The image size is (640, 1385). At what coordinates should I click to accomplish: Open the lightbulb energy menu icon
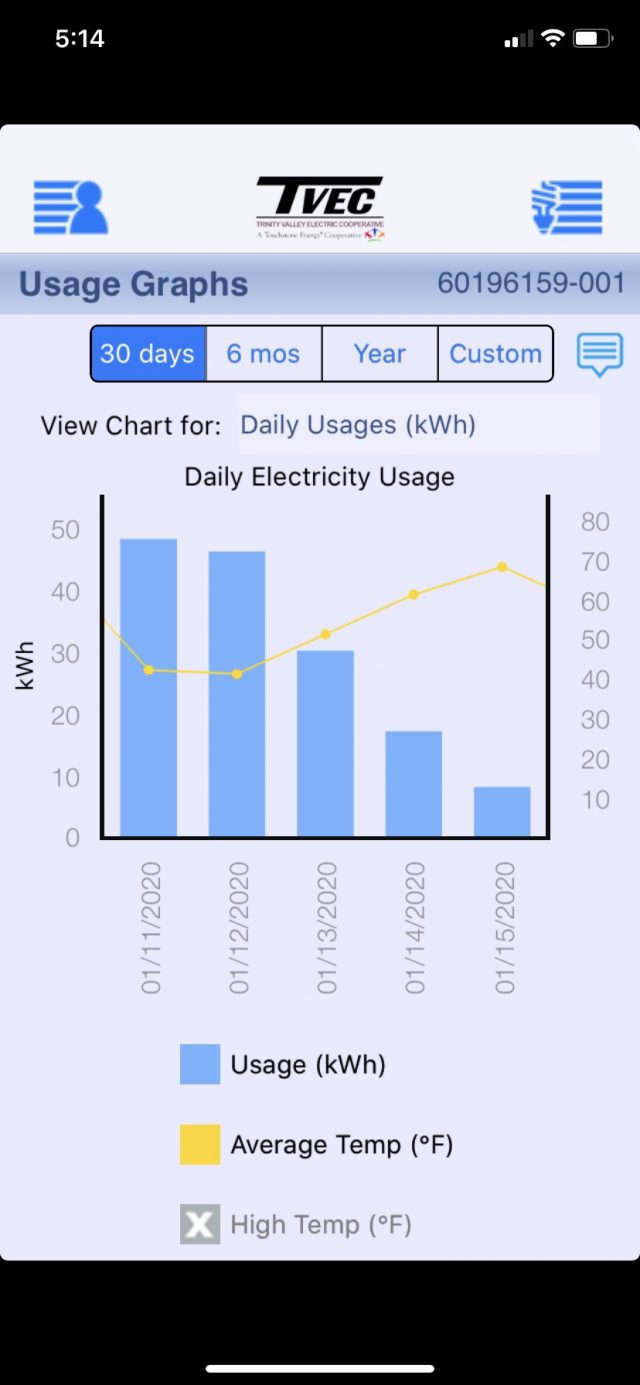coord(567,207)
